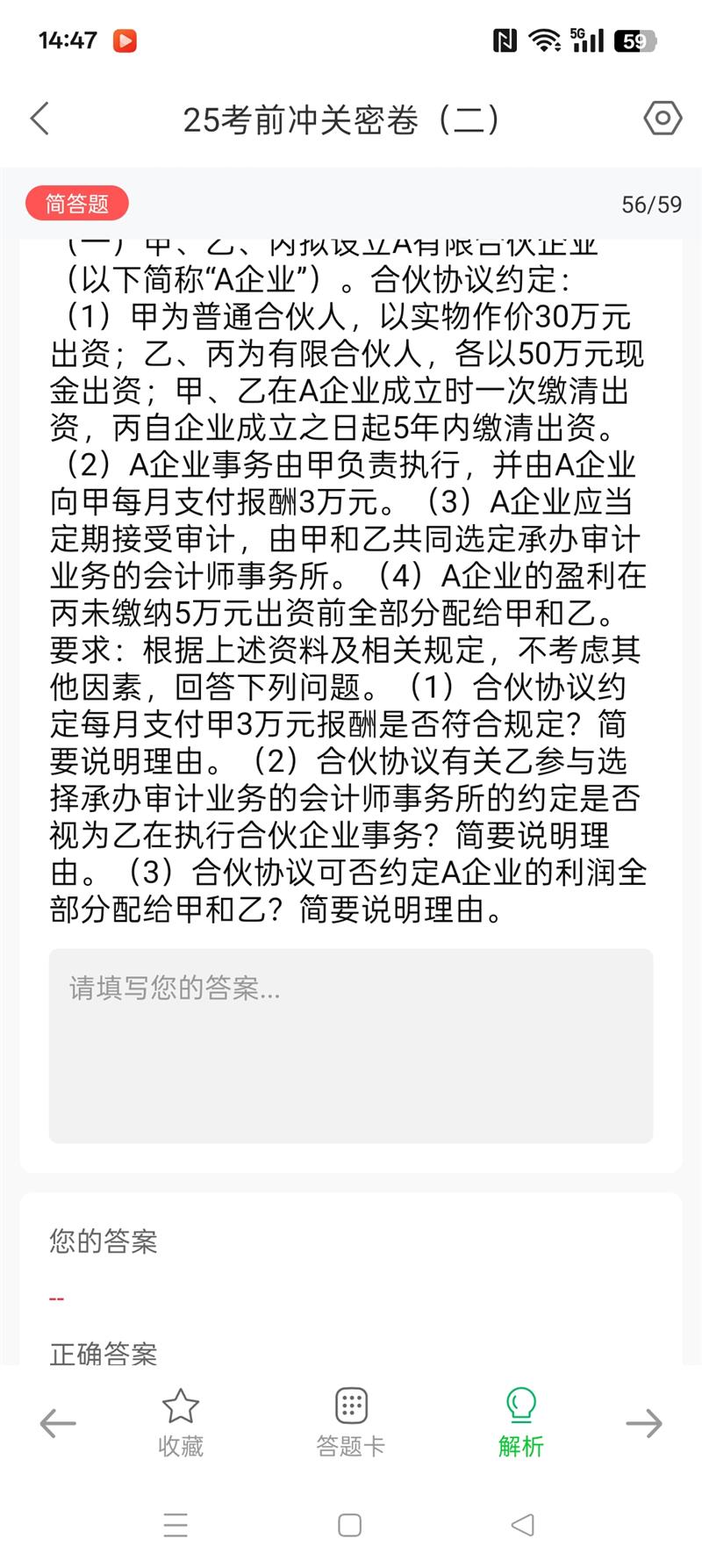The image size is (702, 1568).
Task: Open the 答题卡 answer sheet
Action: [x=351, y=1422]
